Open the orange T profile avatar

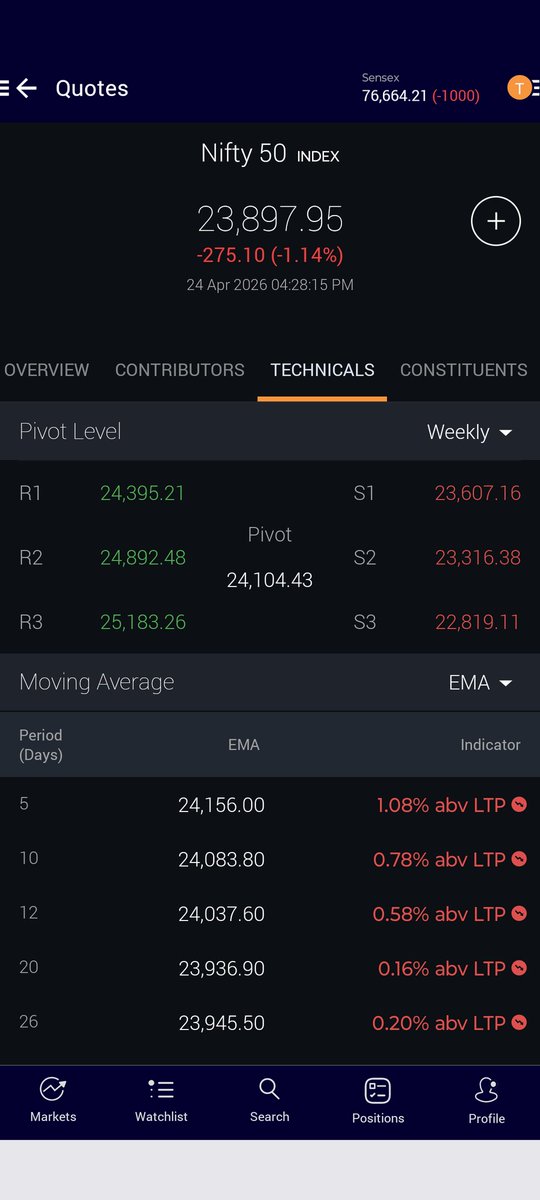tap(519, 88)
